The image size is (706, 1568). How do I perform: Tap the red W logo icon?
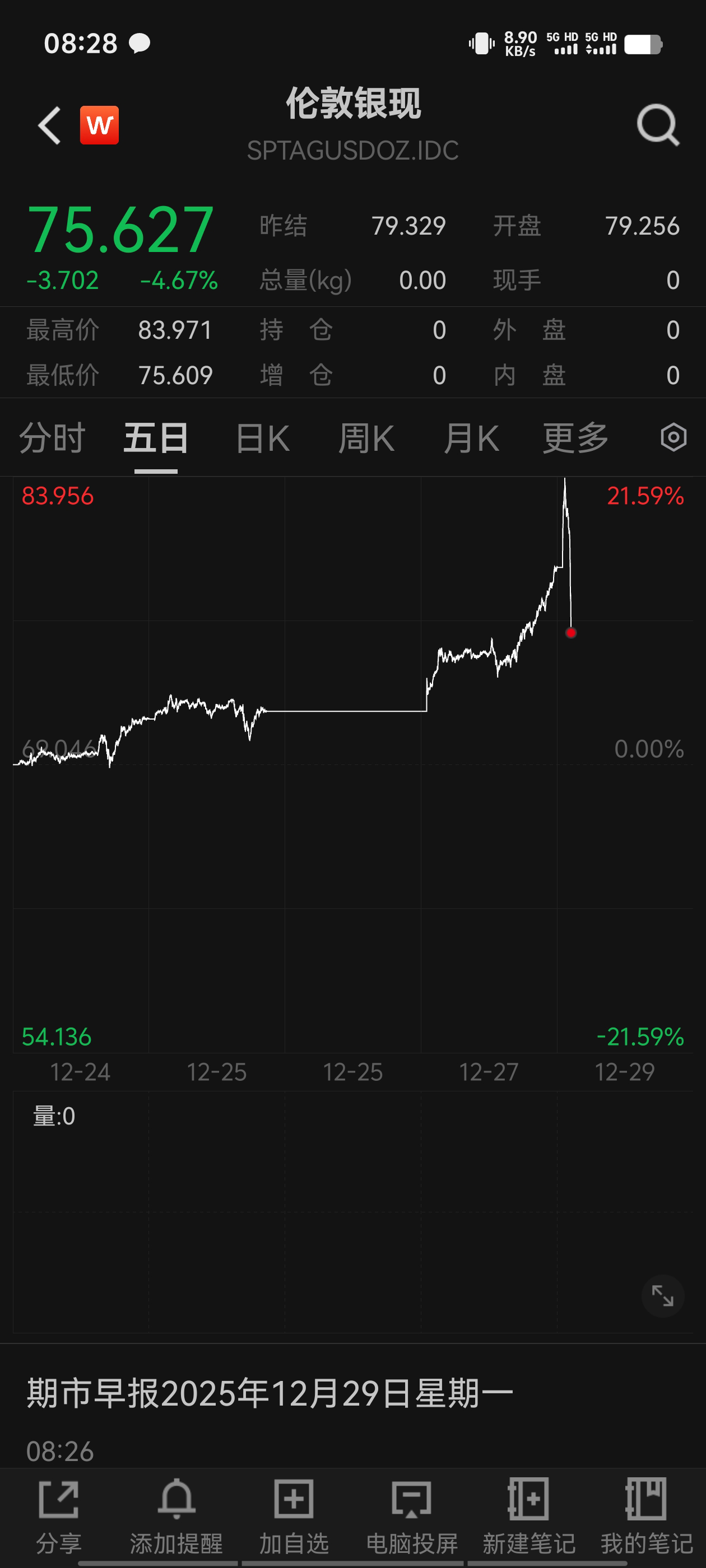99,125
